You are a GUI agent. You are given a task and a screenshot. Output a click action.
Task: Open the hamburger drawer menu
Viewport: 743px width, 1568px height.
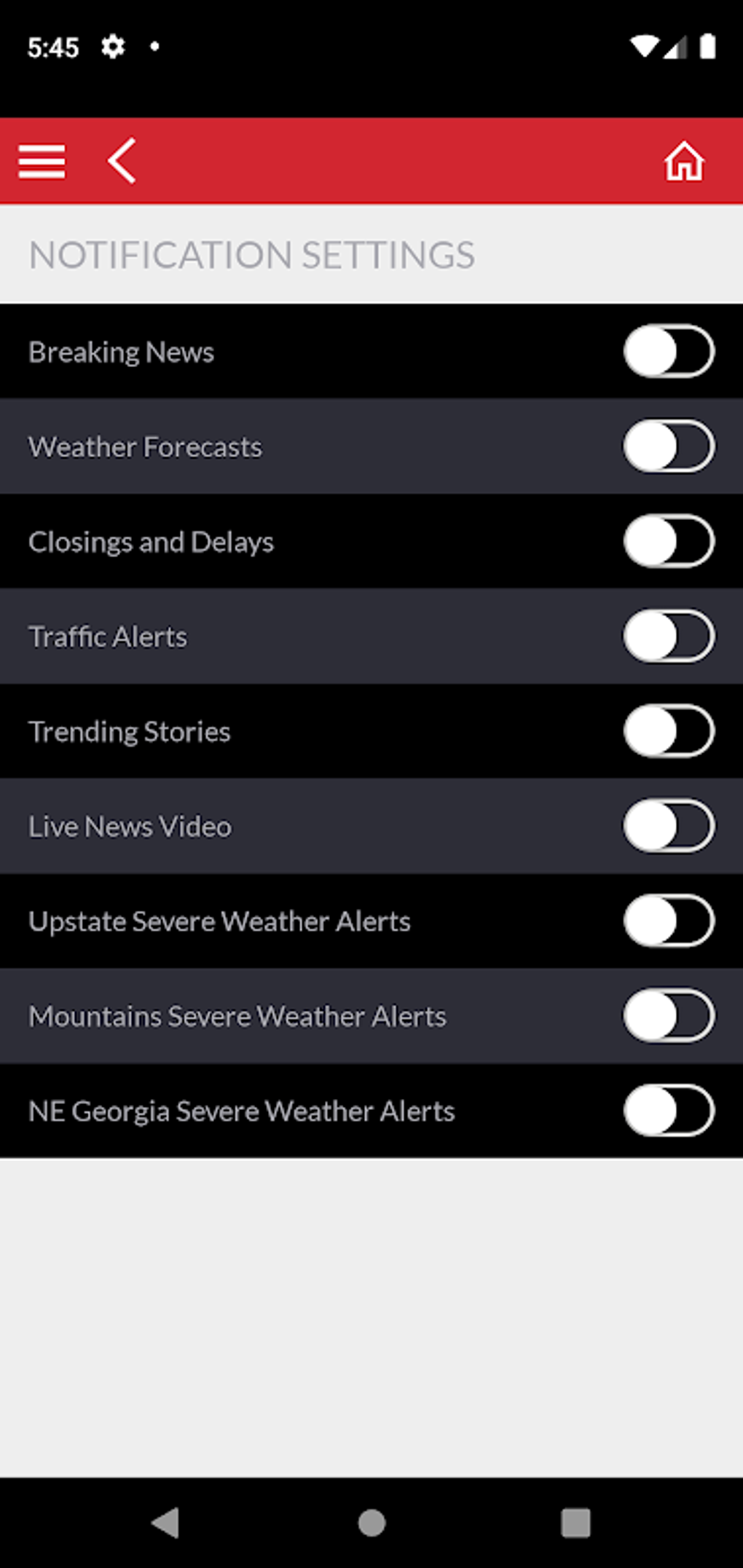click(x=42, y=161)
